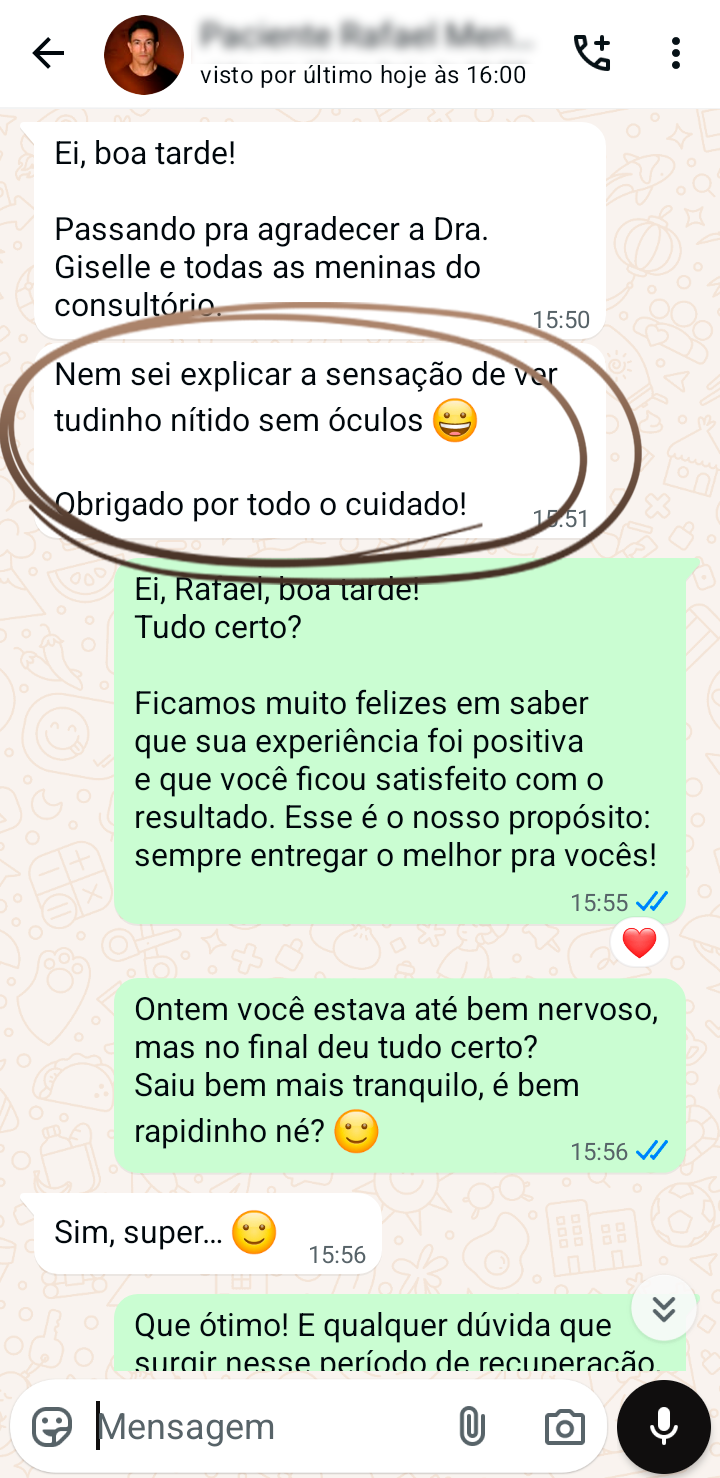Click the Mensagem text input field
The height and width of the screenshot is (1478, 720).
coord(250,1426)
